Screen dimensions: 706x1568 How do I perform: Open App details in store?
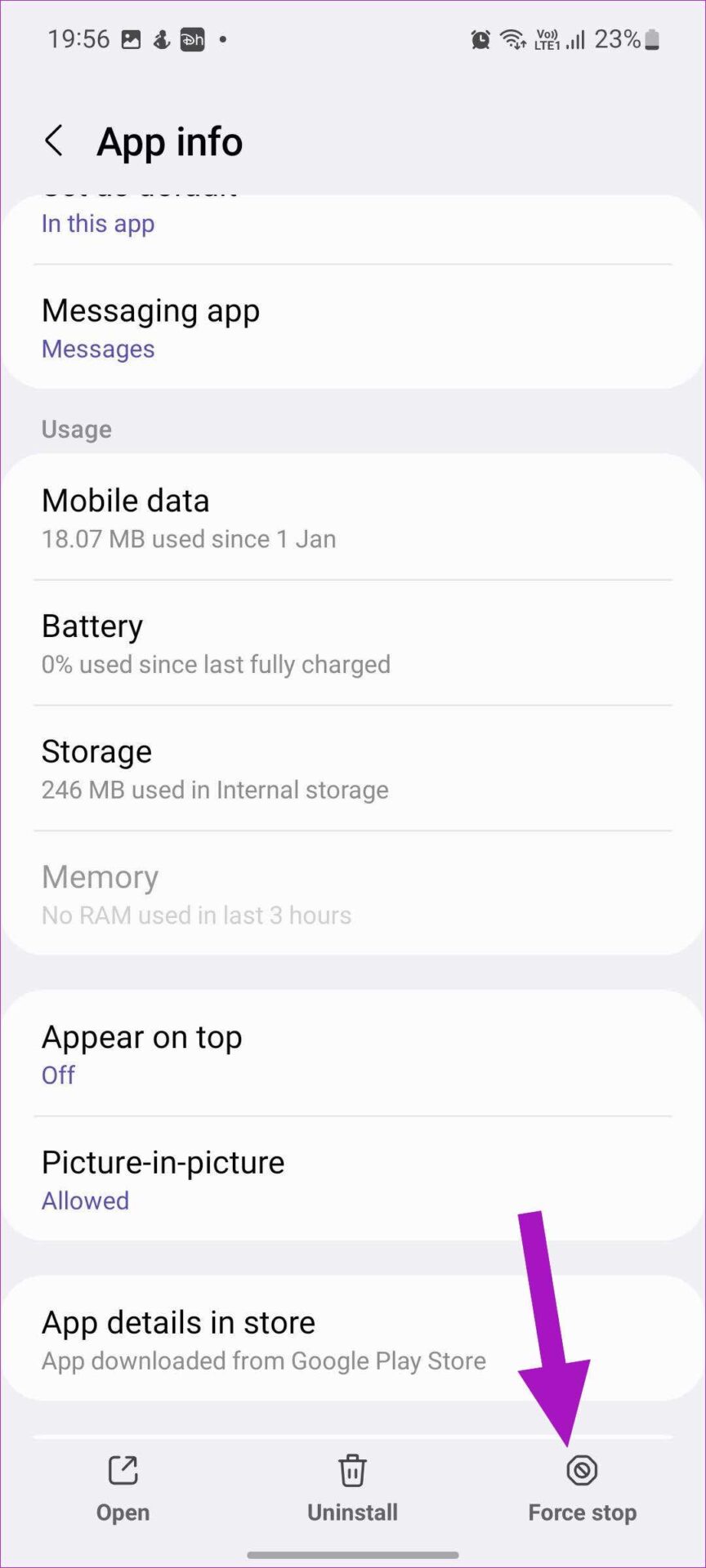tap(352, 1338)
